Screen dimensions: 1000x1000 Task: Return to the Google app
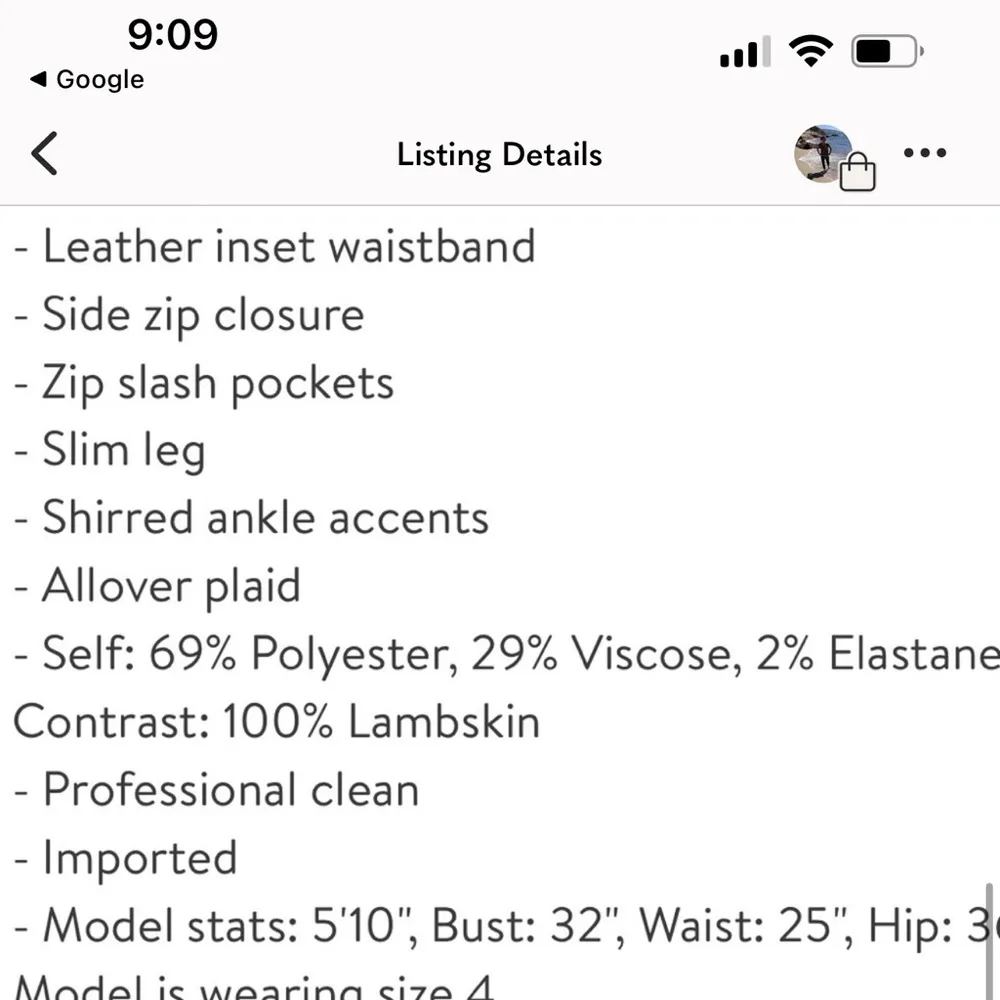click(x=87, y=80)
